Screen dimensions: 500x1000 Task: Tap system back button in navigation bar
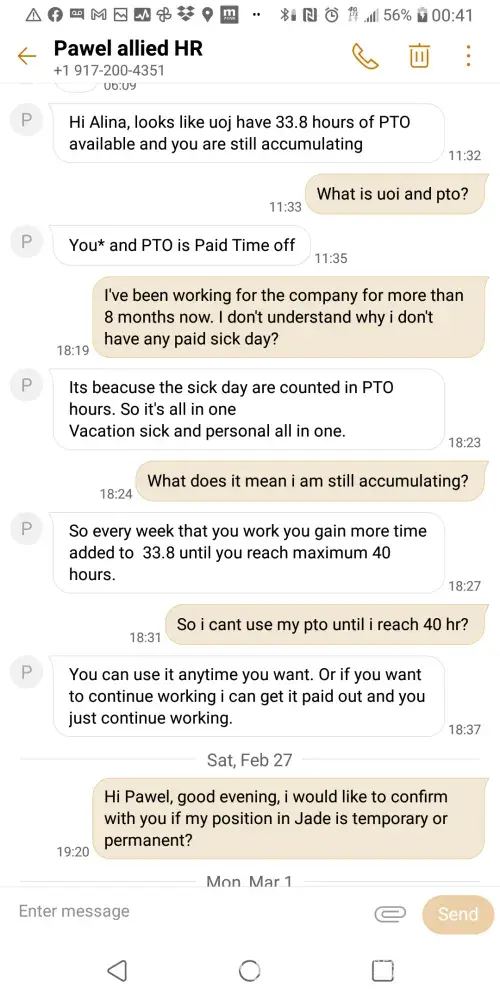(117, 971)
